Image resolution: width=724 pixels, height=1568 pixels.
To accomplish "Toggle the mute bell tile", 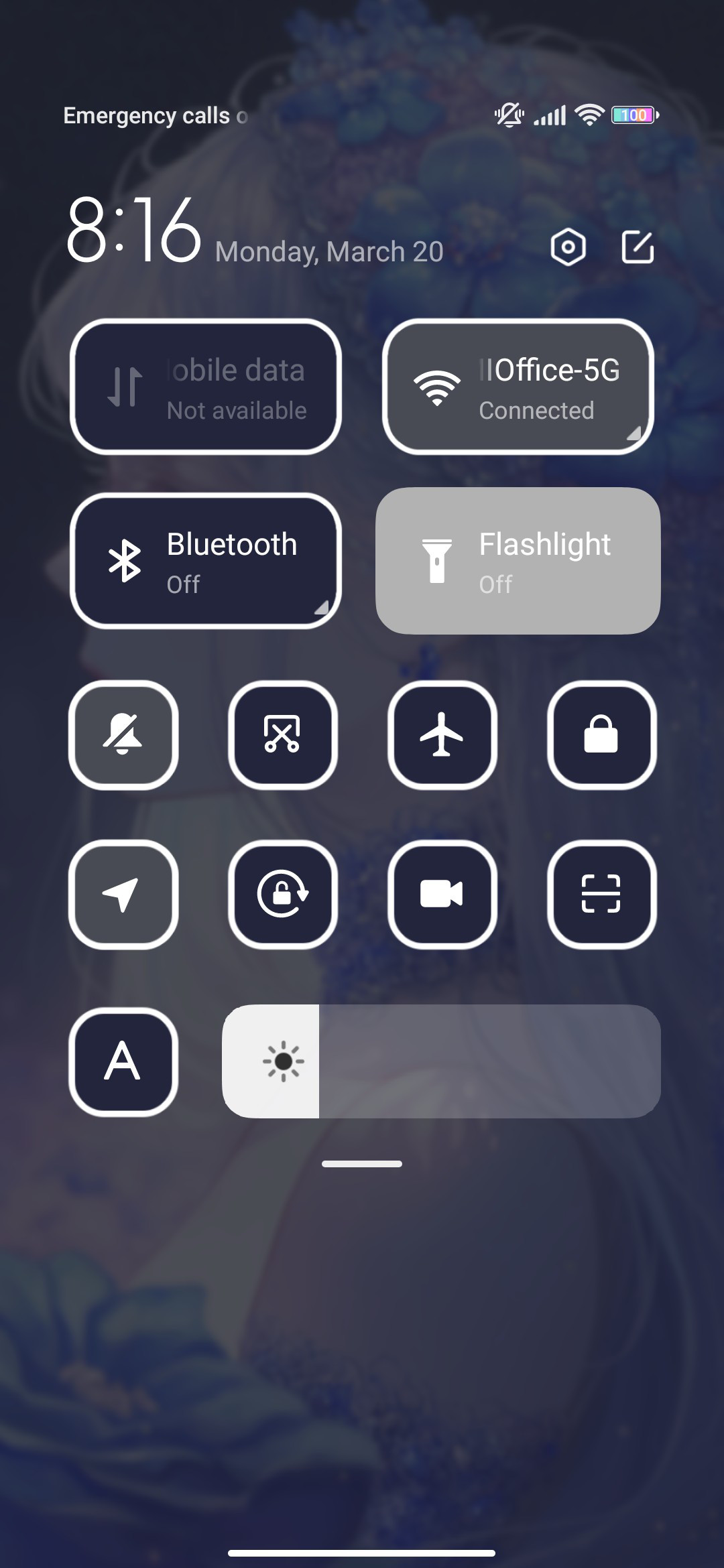I will (123, 735).
